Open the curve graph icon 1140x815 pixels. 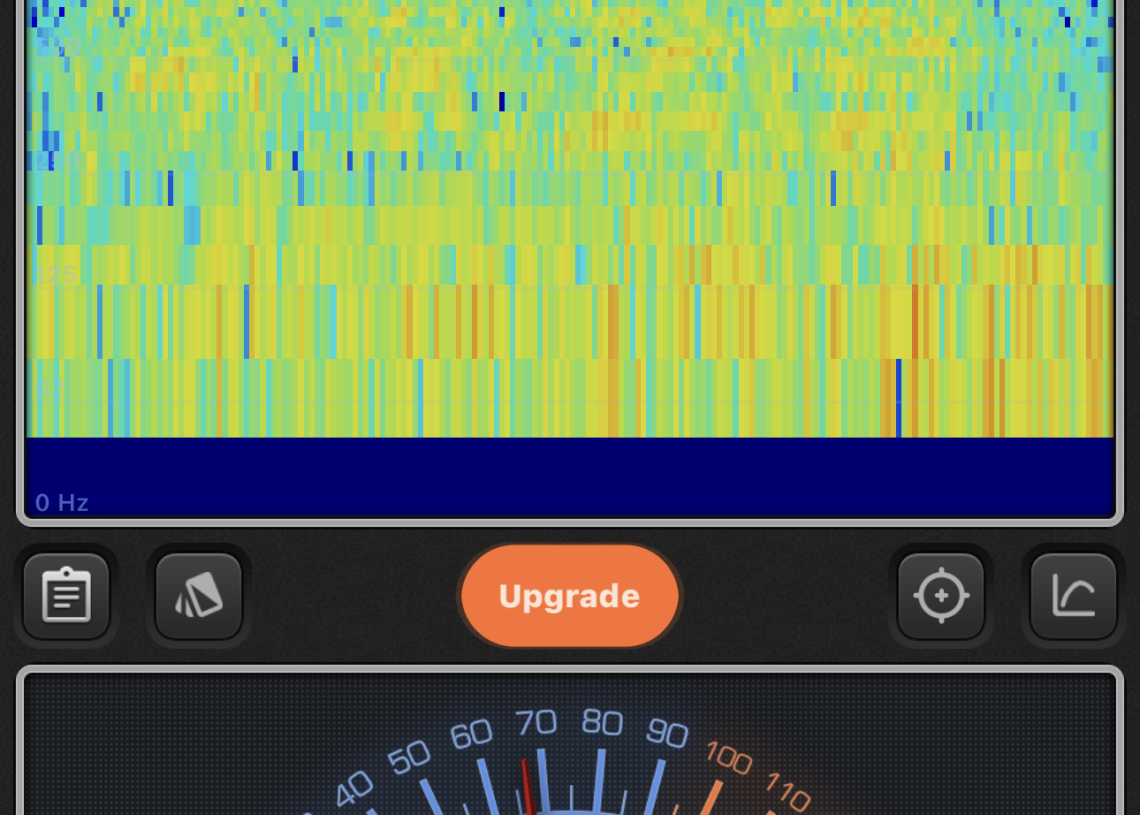pyautogui.click(x=1073, y=596)
